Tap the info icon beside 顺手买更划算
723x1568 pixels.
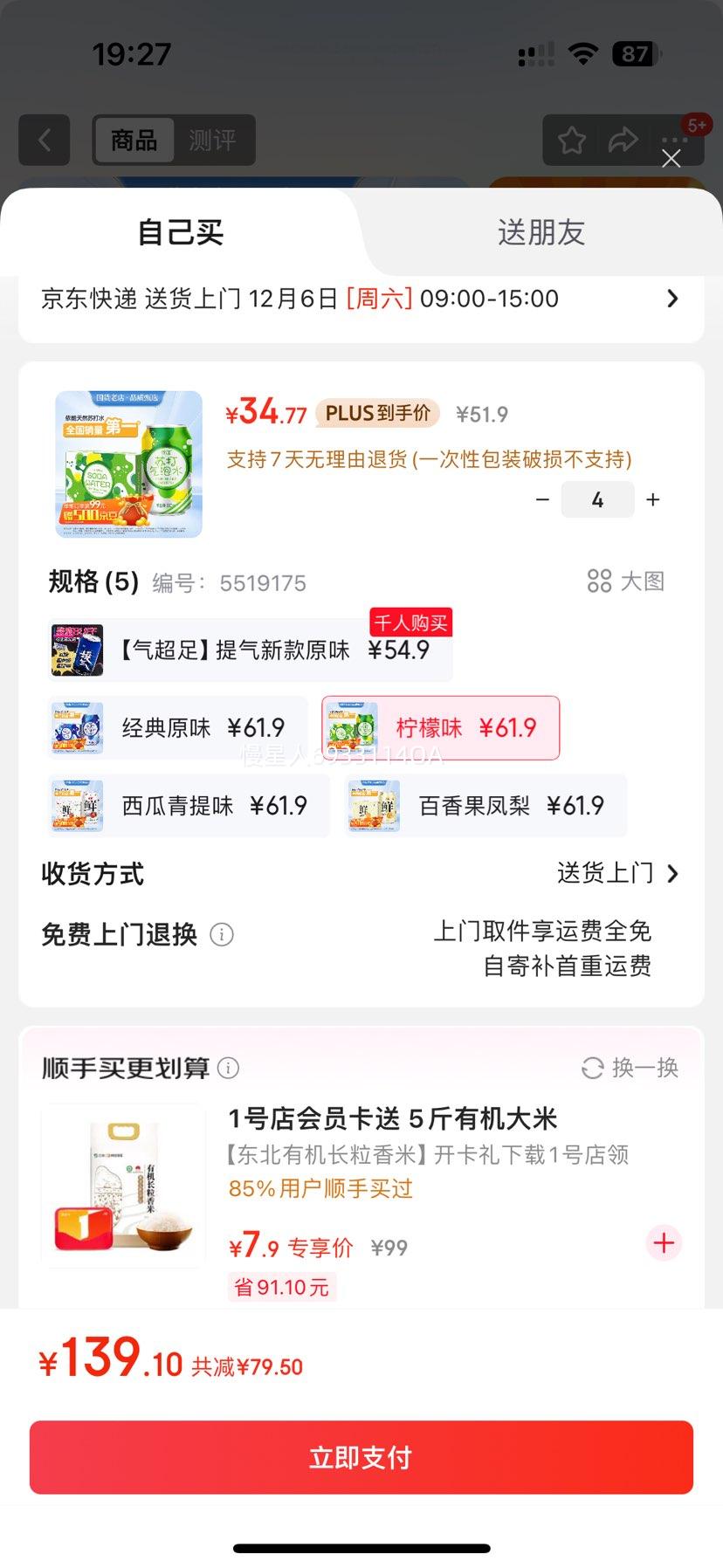(228, 1068)
